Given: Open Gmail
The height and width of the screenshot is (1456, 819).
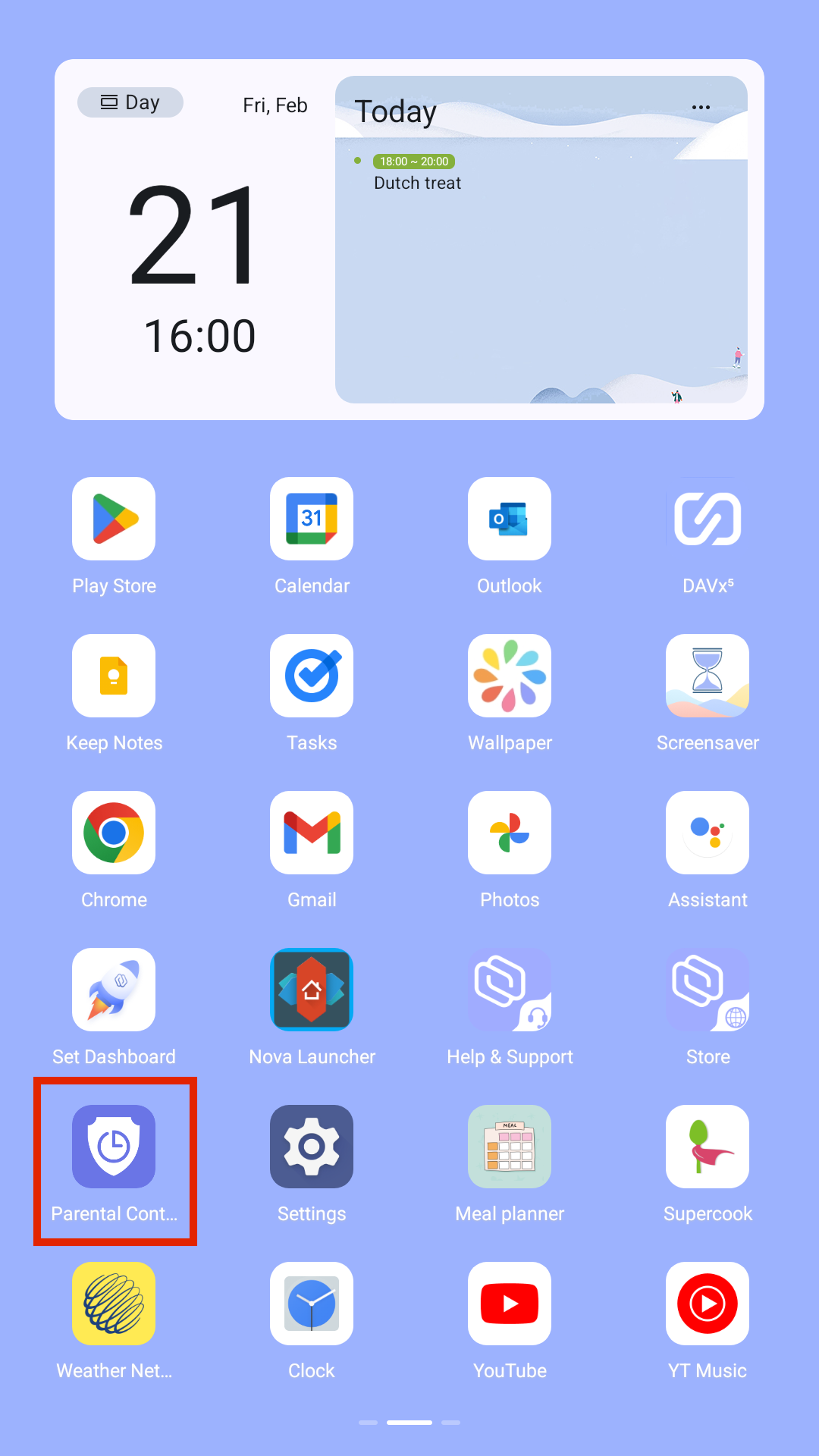Looking at the screenshot, I should [312, 833].
